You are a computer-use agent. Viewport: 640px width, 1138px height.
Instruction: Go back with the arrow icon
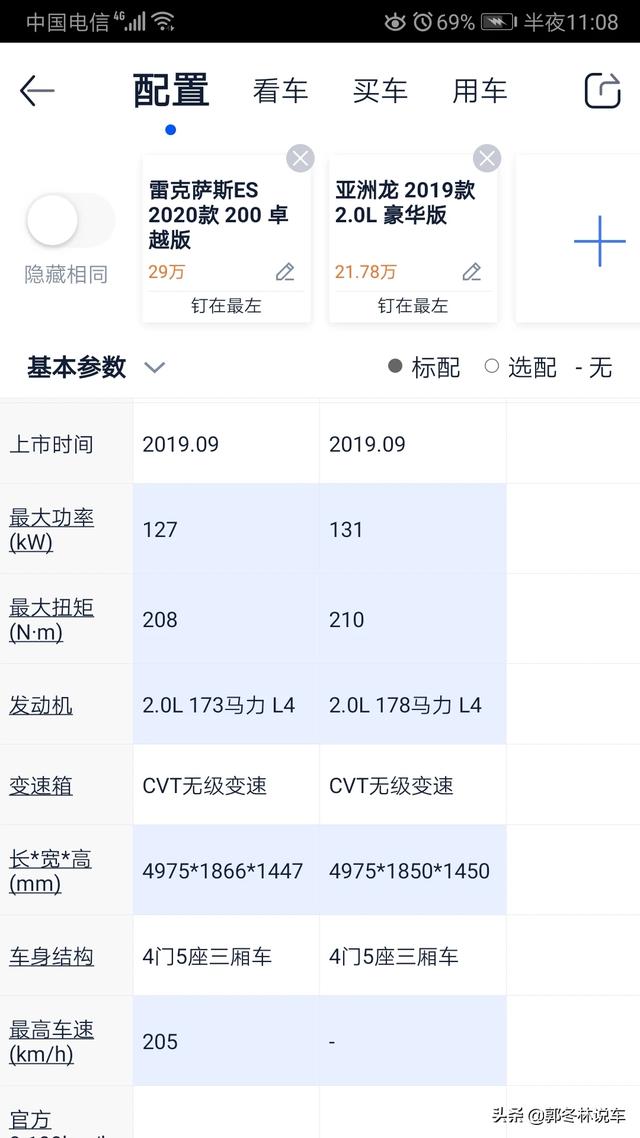pyautogui.click(x=37, y=91)
